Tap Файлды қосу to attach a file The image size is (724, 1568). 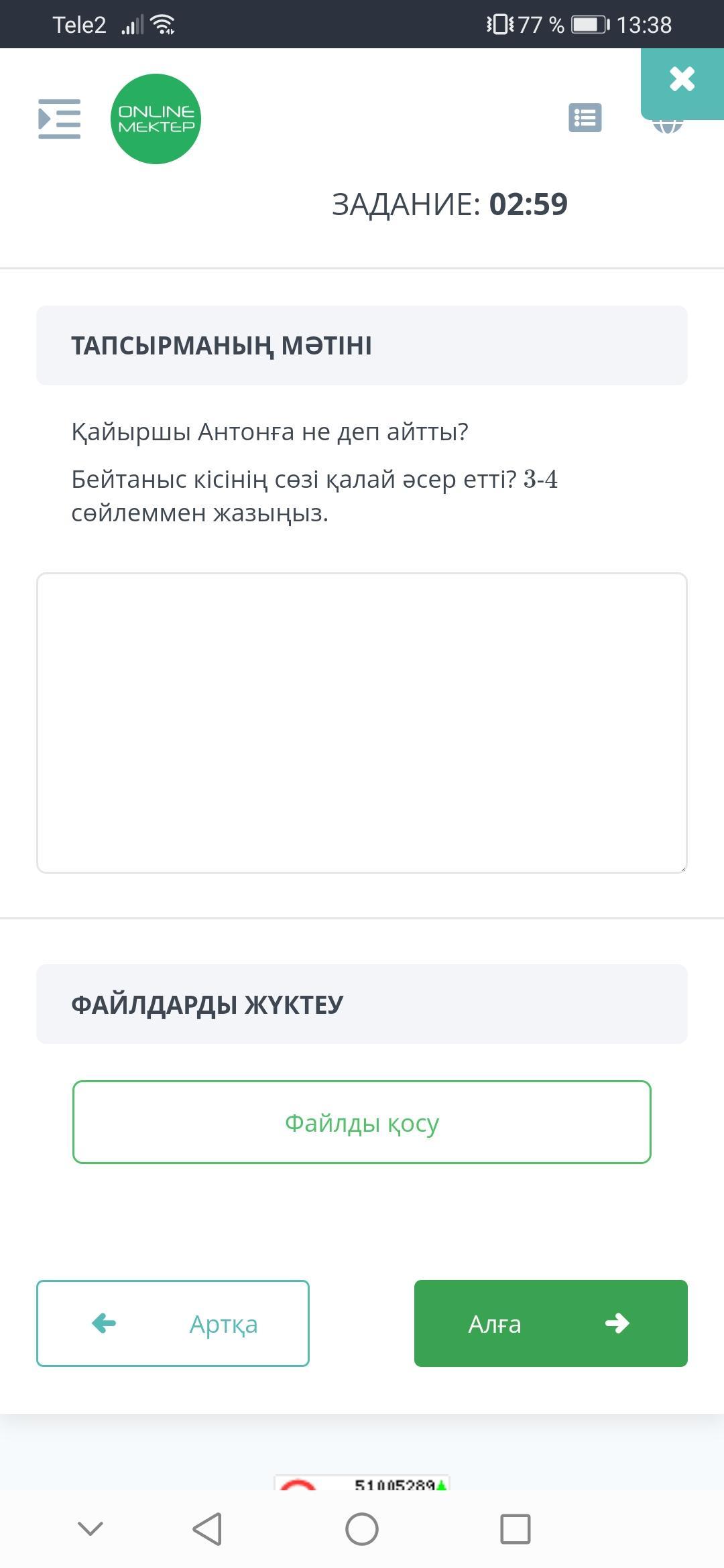tap(362, 1122)
